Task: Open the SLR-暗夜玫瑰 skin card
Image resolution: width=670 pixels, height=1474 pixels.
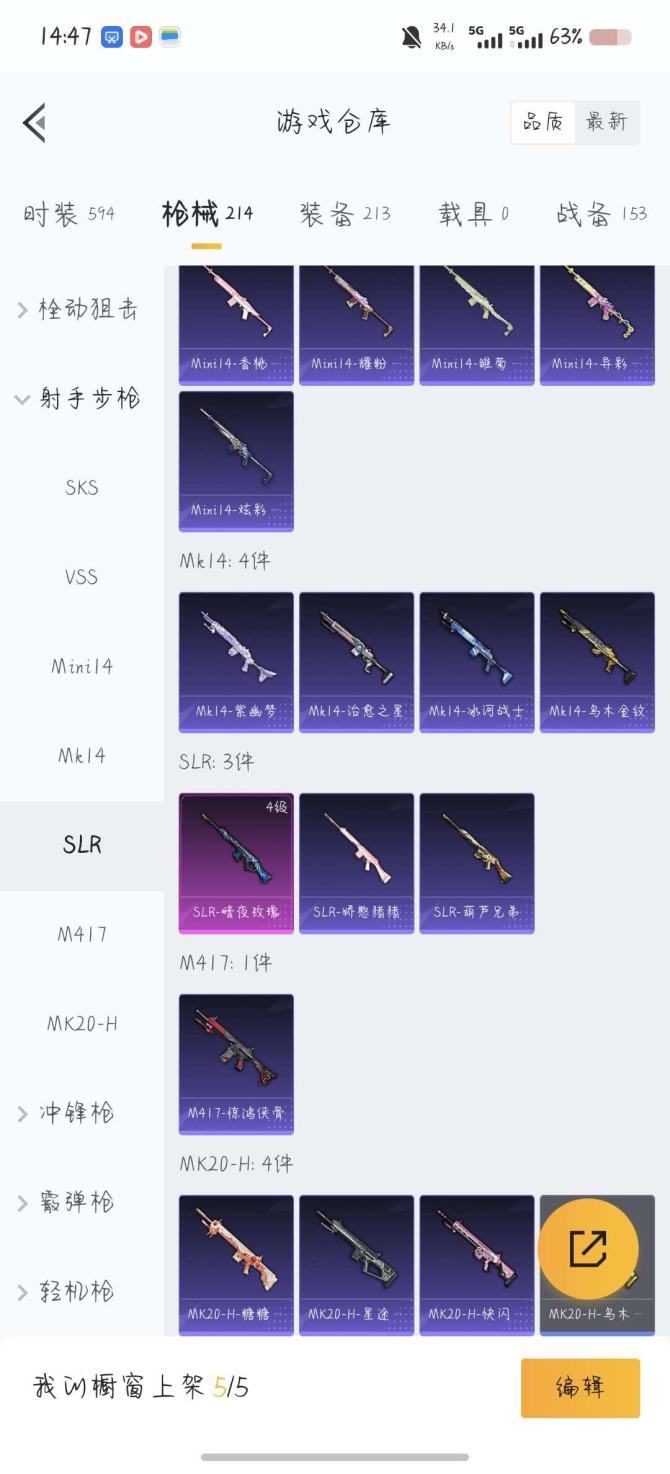Action: coord(236,862)
